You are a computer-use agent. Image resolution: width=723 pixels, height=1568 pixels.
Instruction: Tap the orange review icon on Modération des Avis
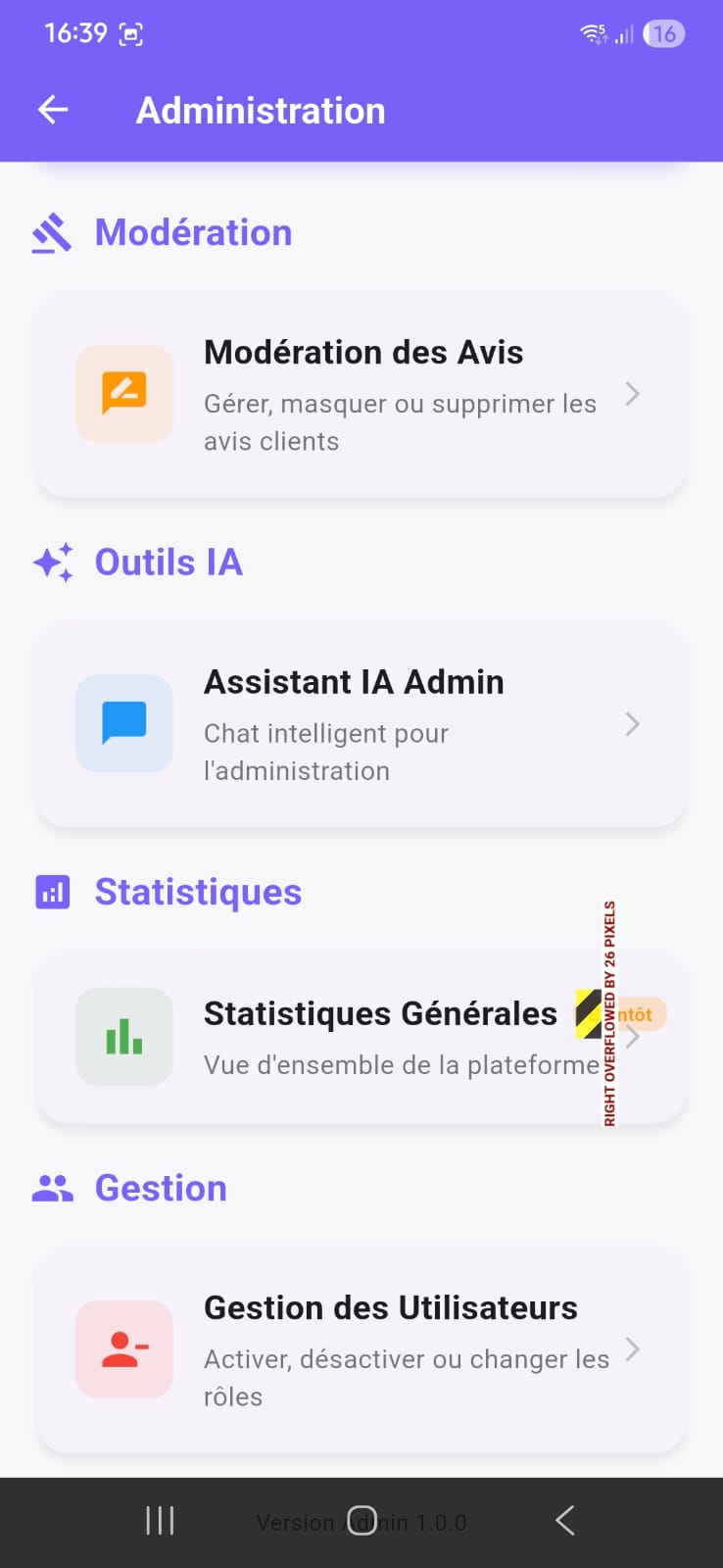pos(123,394)
